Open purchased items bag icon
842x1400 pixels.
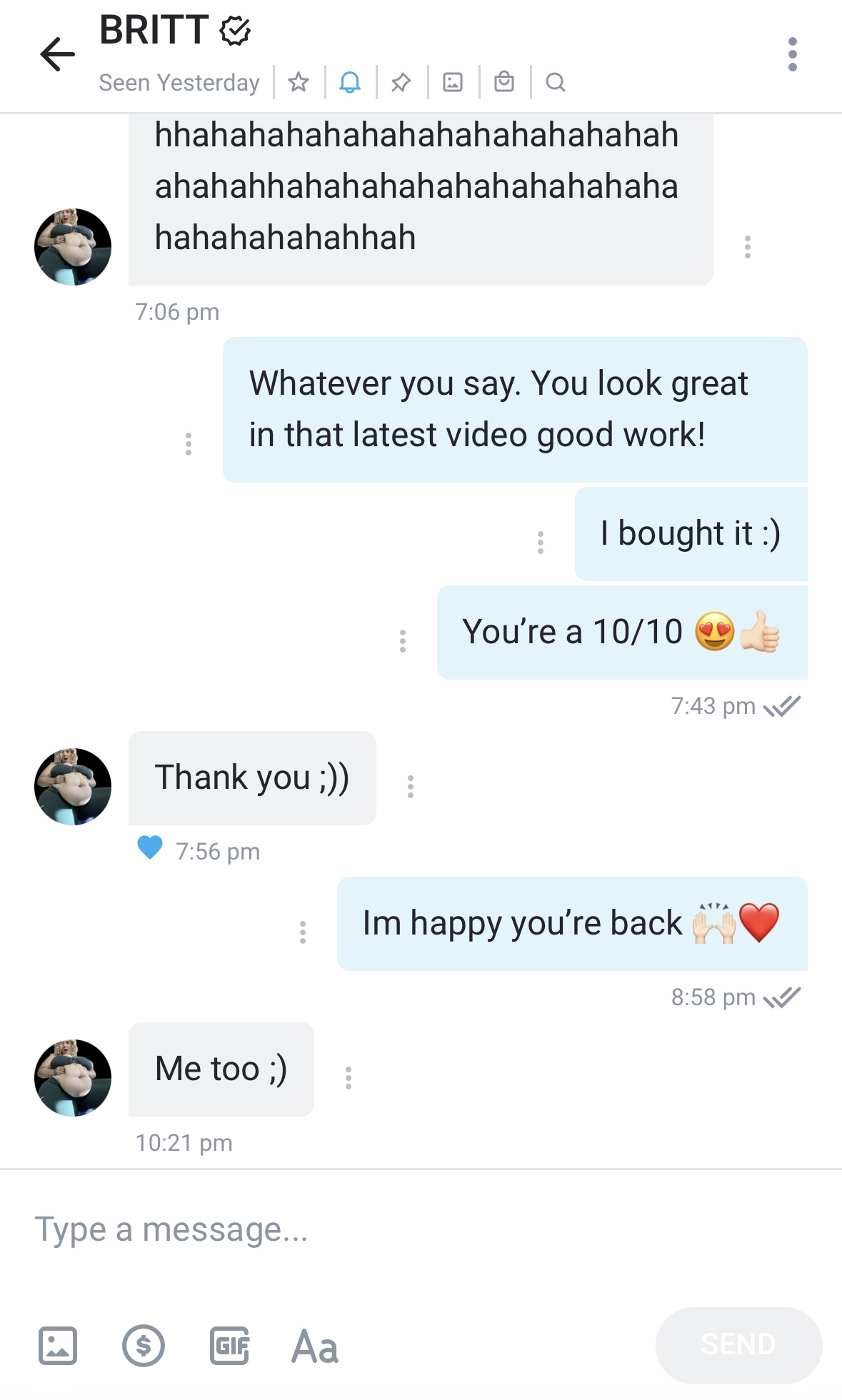click(x=504, y=83)
